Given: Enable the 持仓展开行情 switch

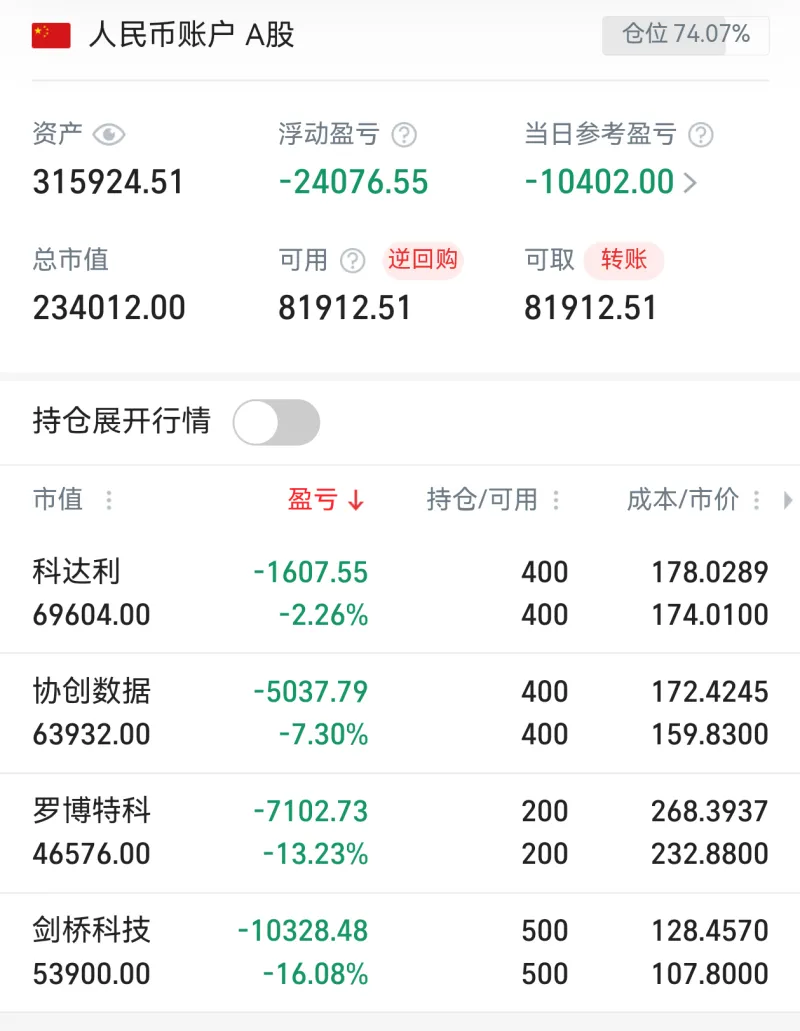Looking at the screenshot, I should pyautogui.click(x=276, y=422).
